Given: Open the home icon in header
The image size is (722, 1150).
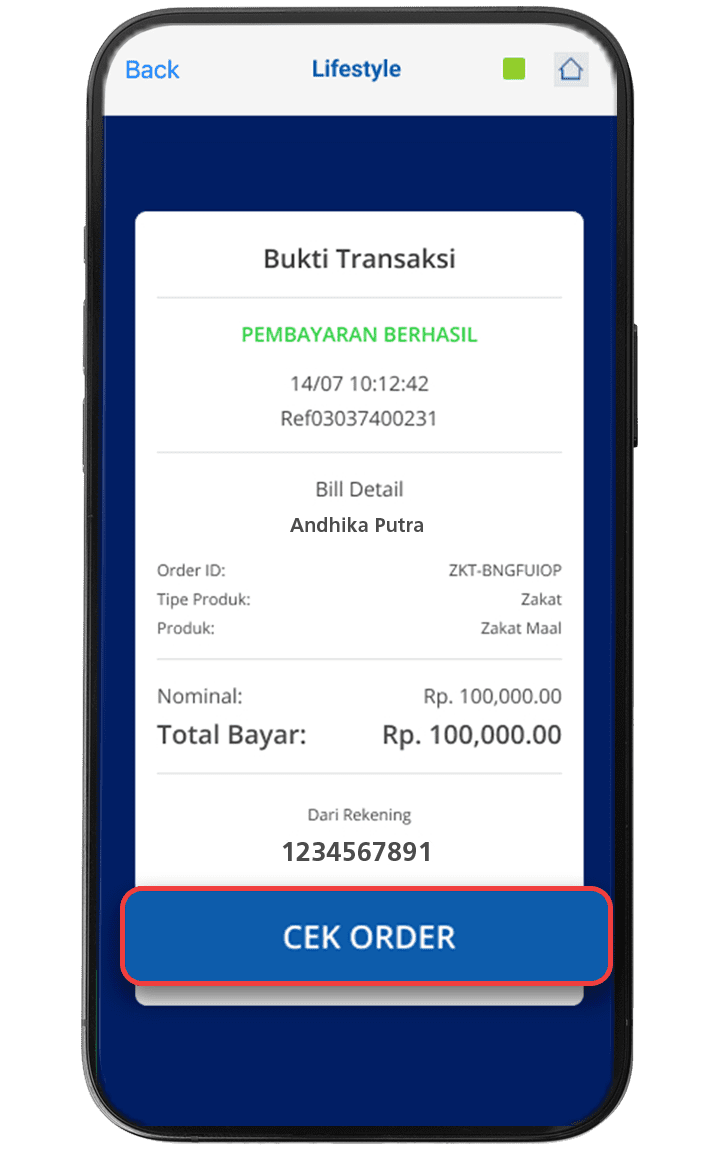Looking at the screenshot, I should (570, 70).
